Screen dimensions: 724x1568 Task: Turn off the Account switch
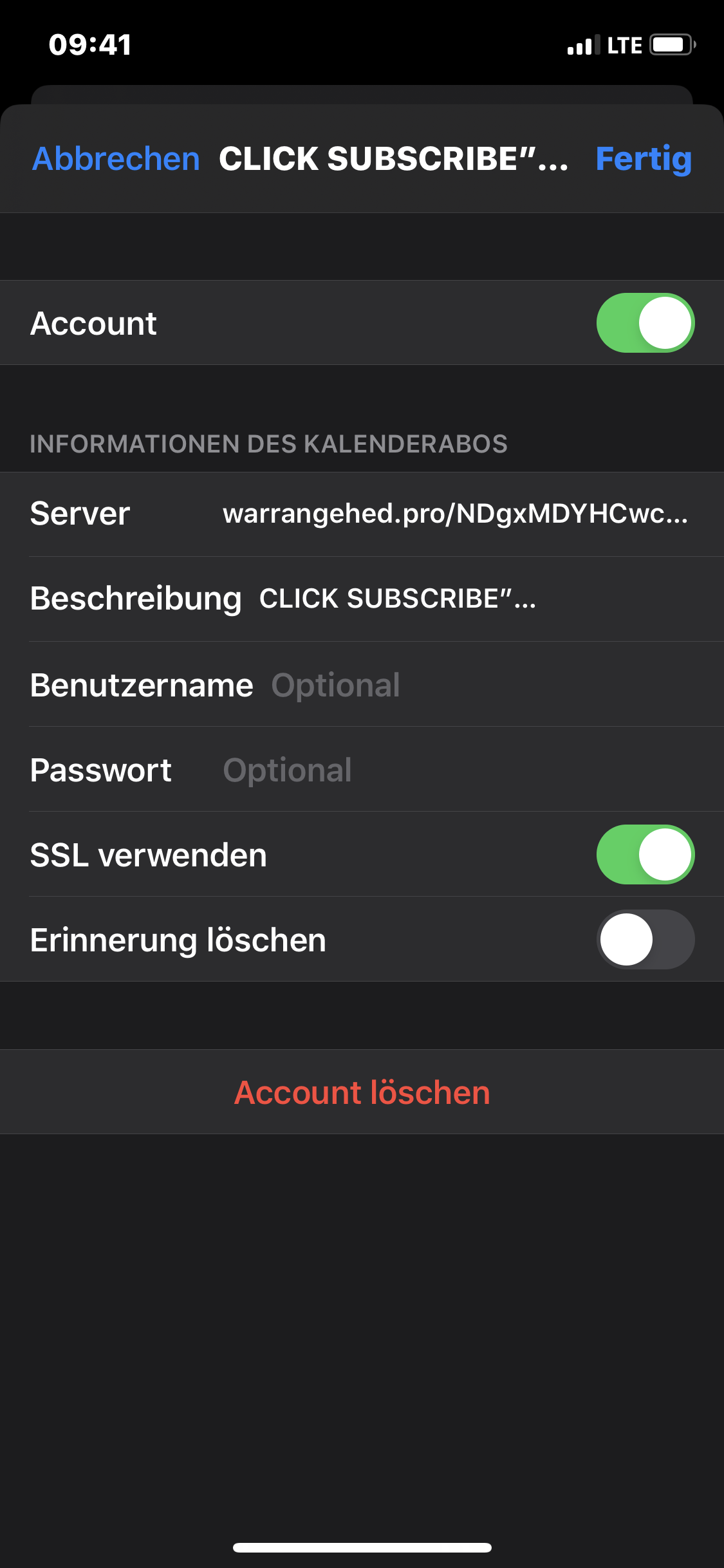click(645, 322)
